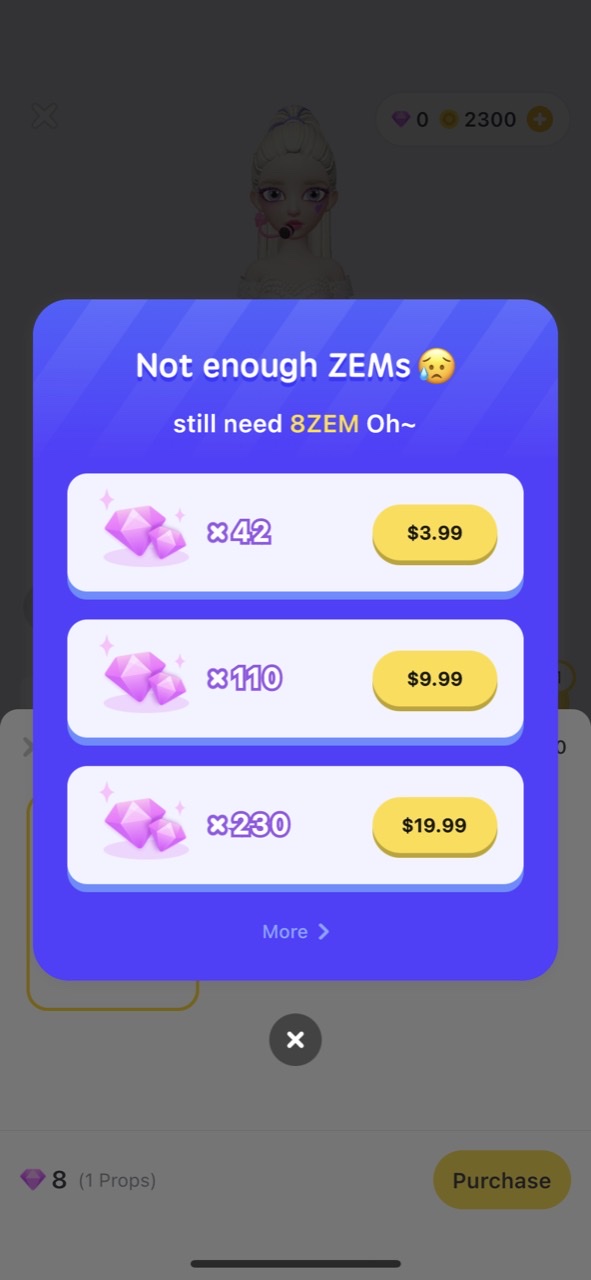Buy 42 ZEMs for $3.99
The height and width of the screenshot is (1280, 591).
(434, 533)
